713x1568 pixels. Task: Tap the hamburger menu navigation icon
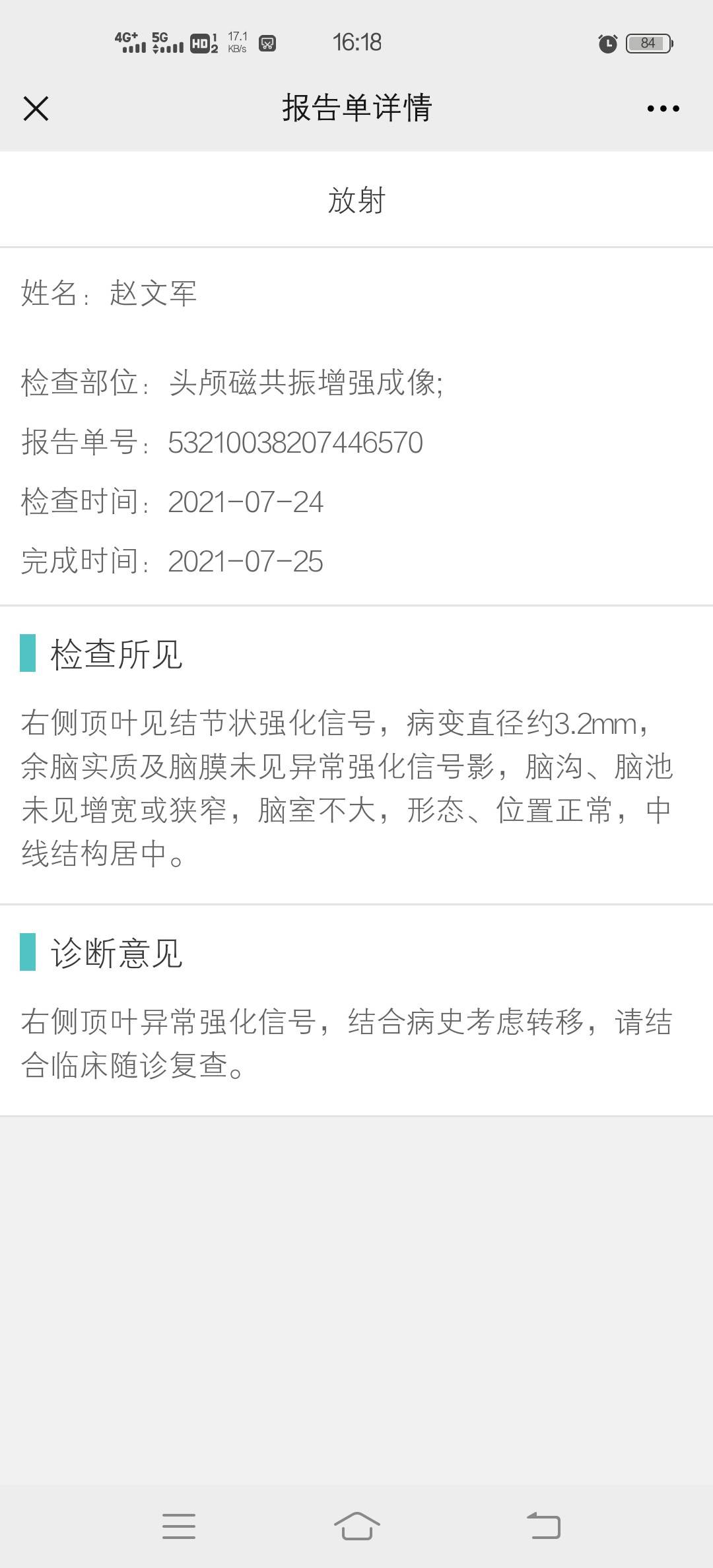click(178, 1525)
